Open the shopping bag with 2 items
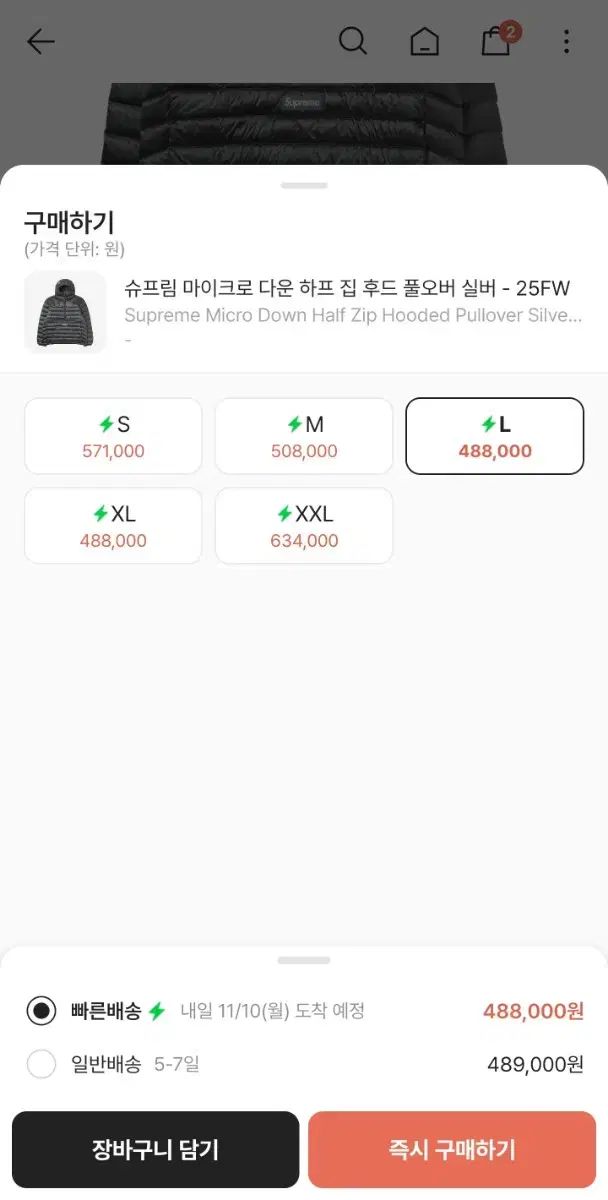 [497, 41]
